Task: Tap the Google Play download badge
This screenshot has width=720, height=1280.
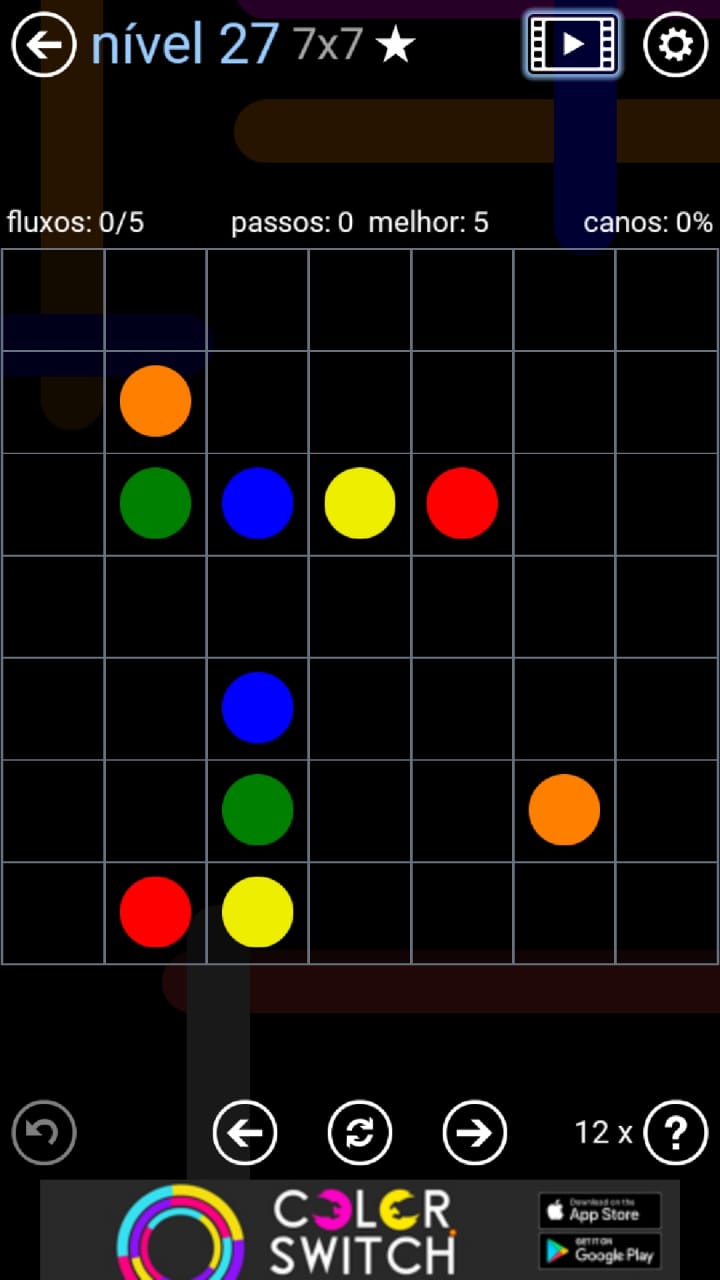Action: click(x=600, y=1250)
